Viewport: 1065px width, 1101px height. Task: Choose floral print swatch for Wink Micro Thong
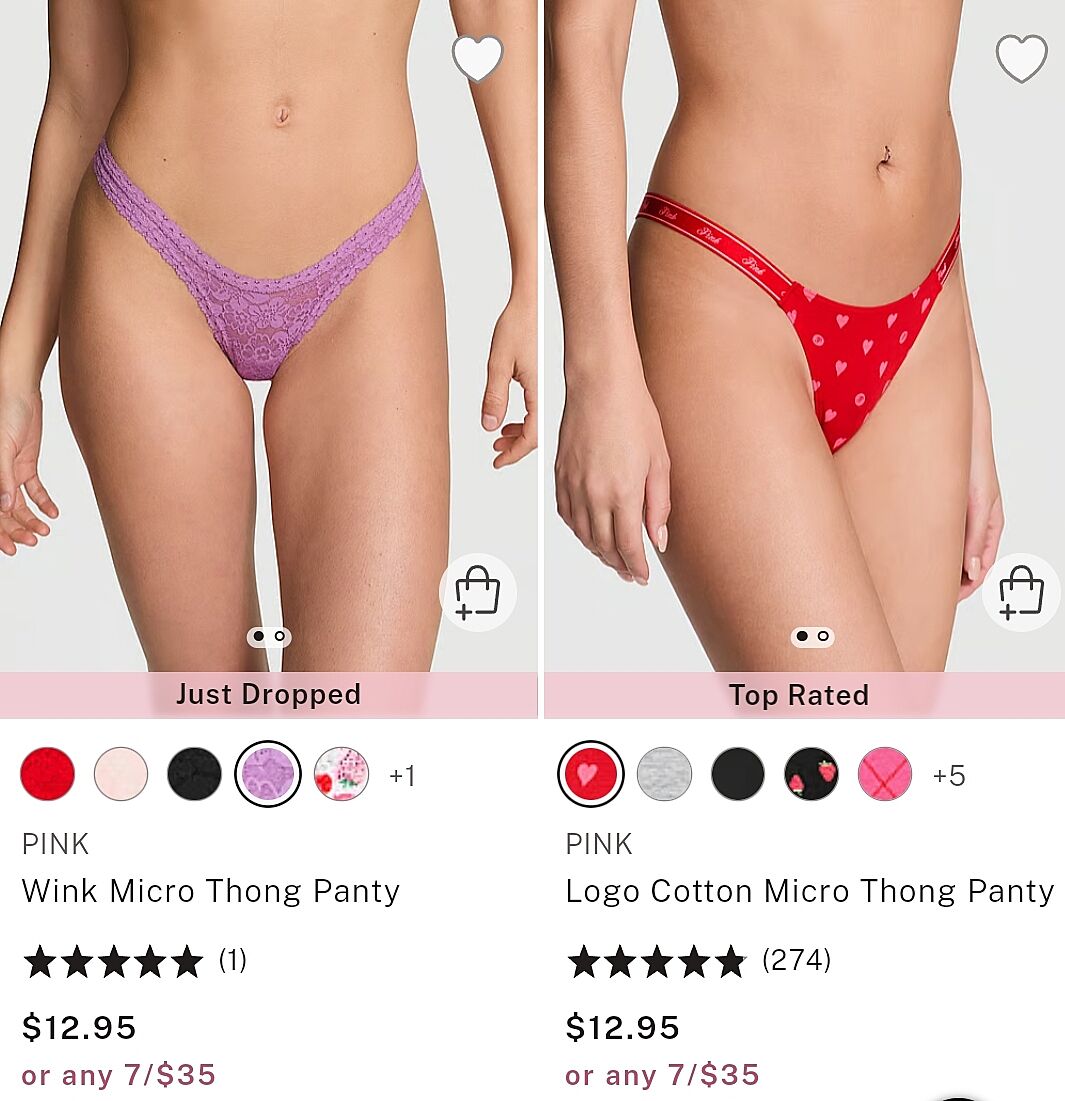point(341,775)
